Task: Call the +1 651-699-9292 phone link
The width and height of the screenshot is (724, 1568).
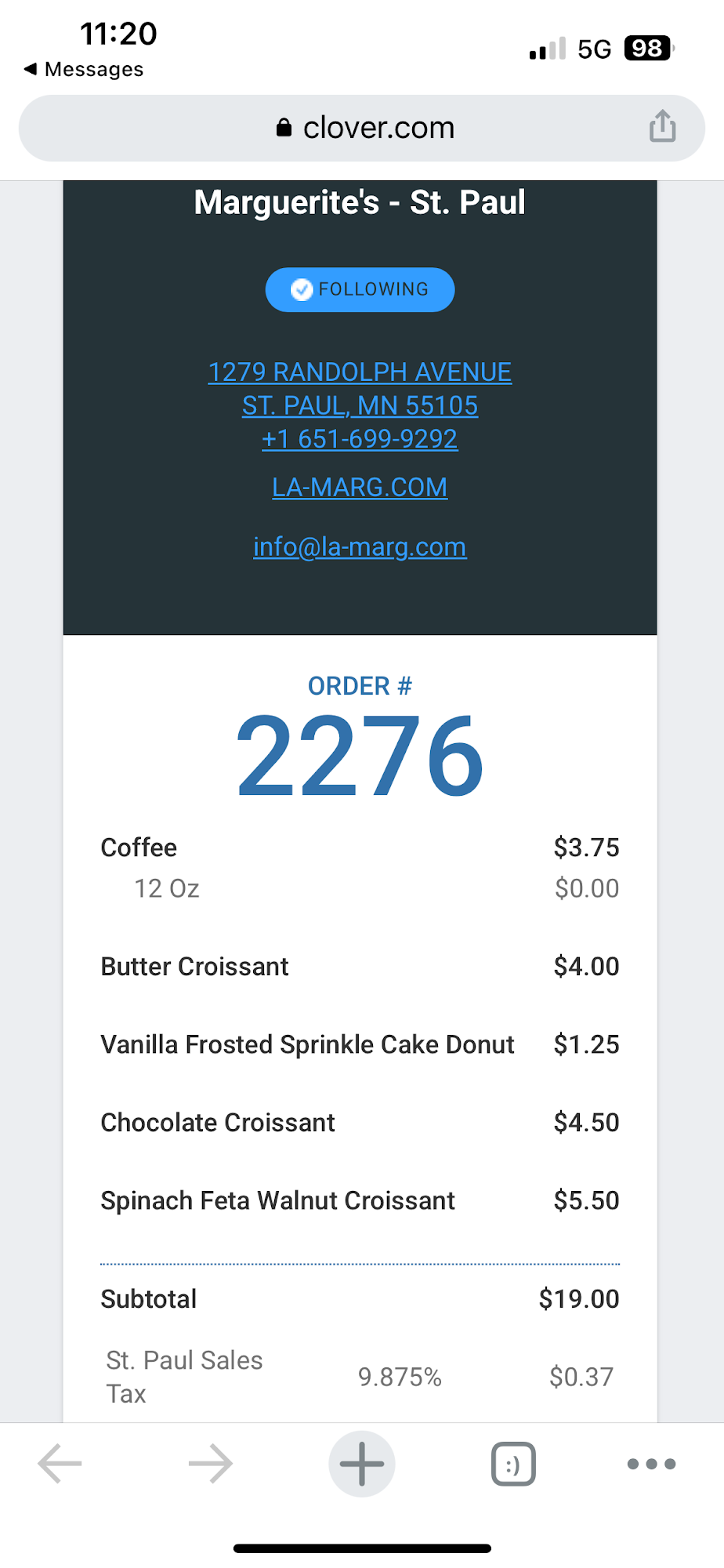Action: coord(360,439)
